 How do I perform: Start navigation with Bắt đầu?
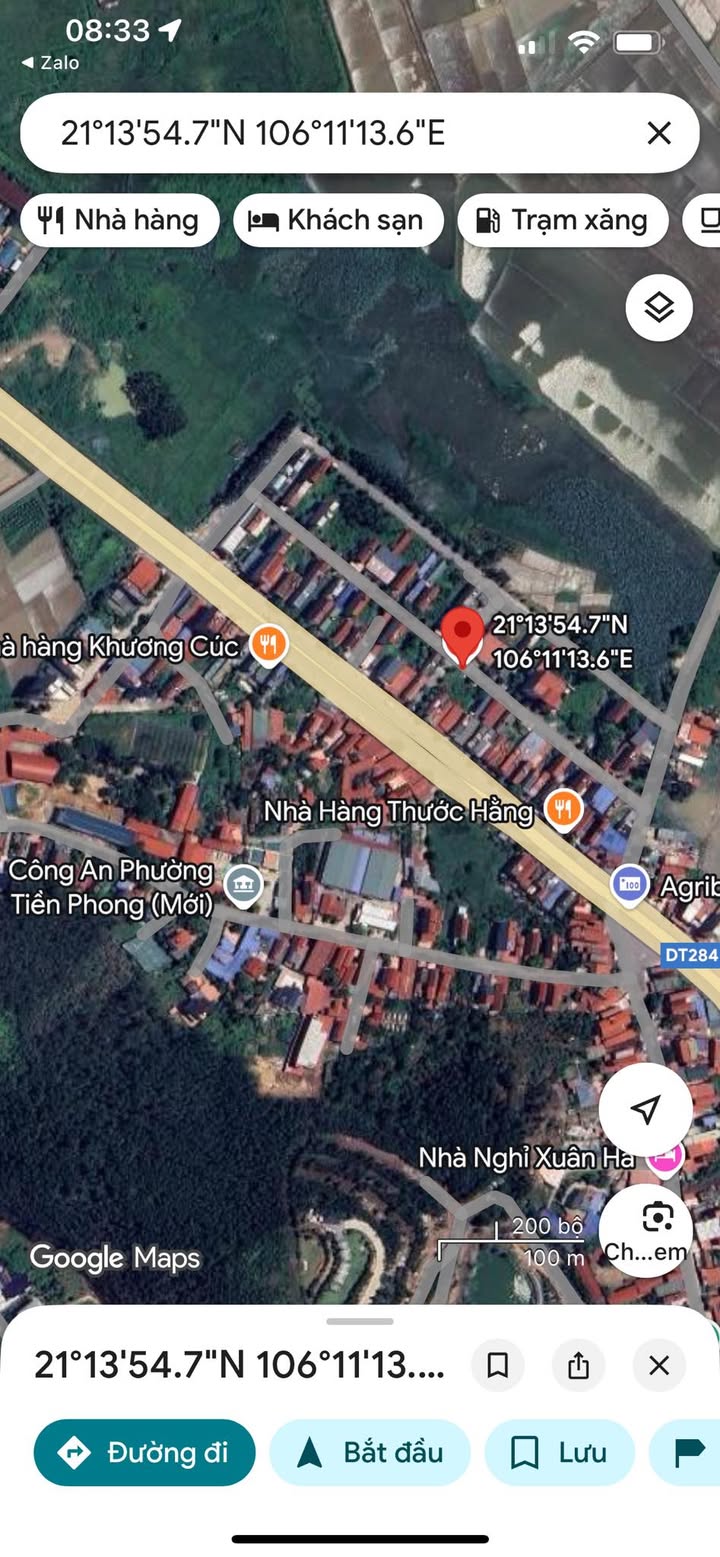pyautogui.click(x=370, y=1452)
